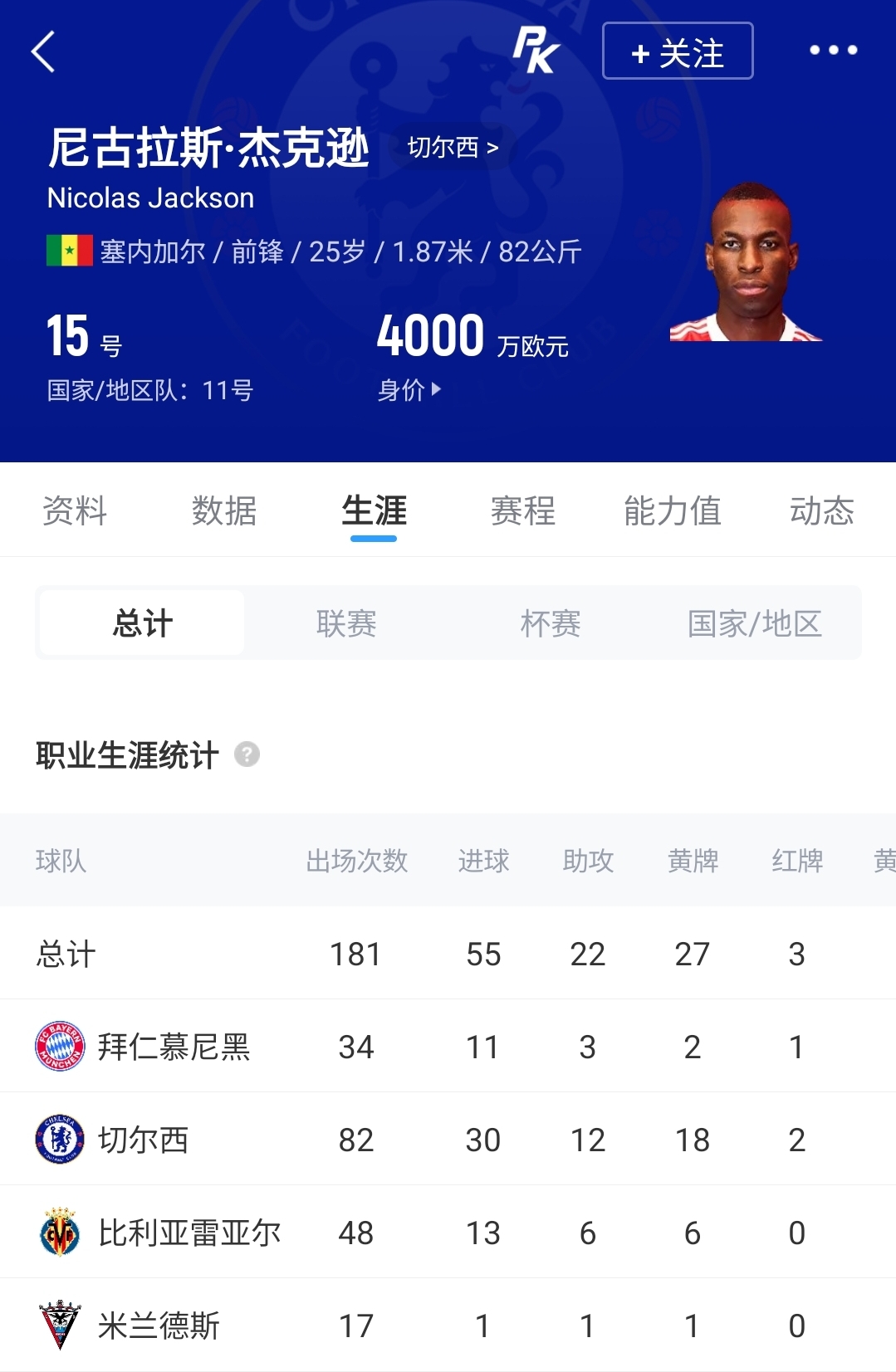Viewport: 896px width, 1372px height.
Task: Open the 拜仁慕尼黑 team row
Action: click(x=448, y=1046)
